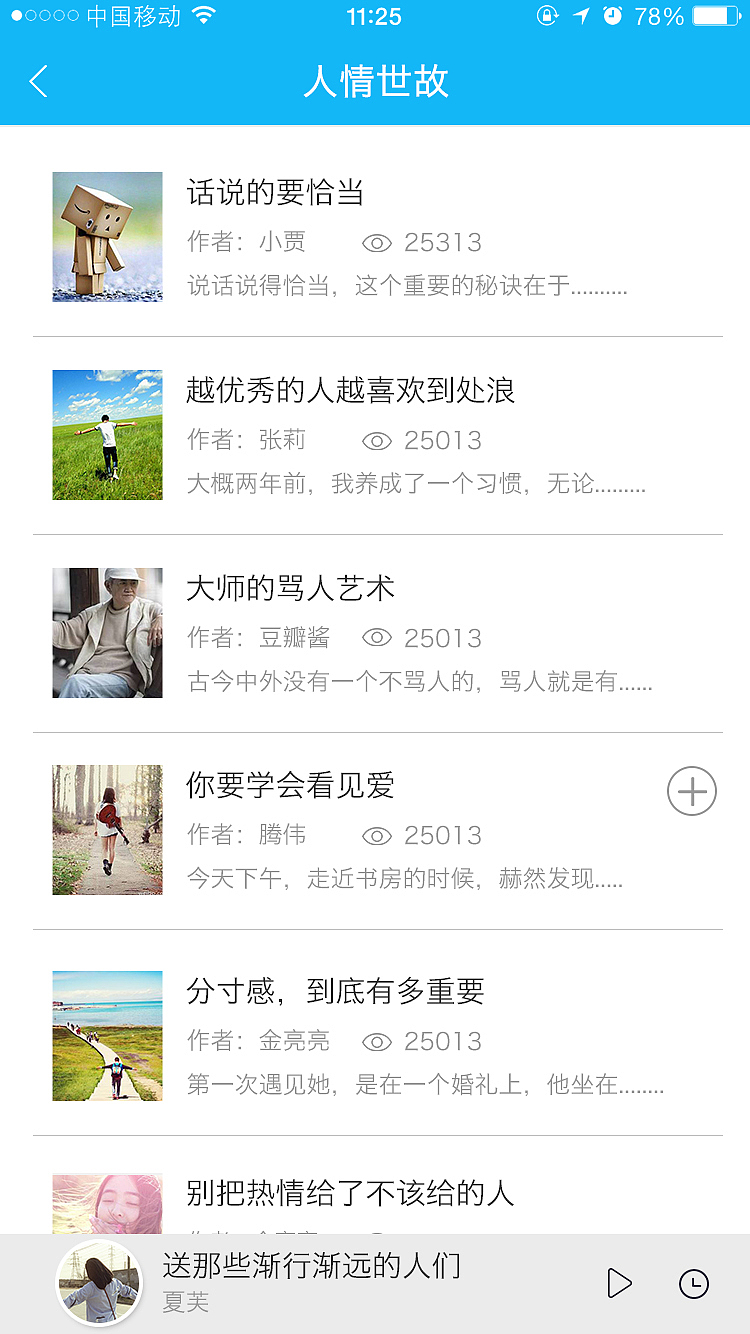The height and width of the screenshot is (1334, 750).
Task: Tap author name 张莉
Action: point(285,441)
